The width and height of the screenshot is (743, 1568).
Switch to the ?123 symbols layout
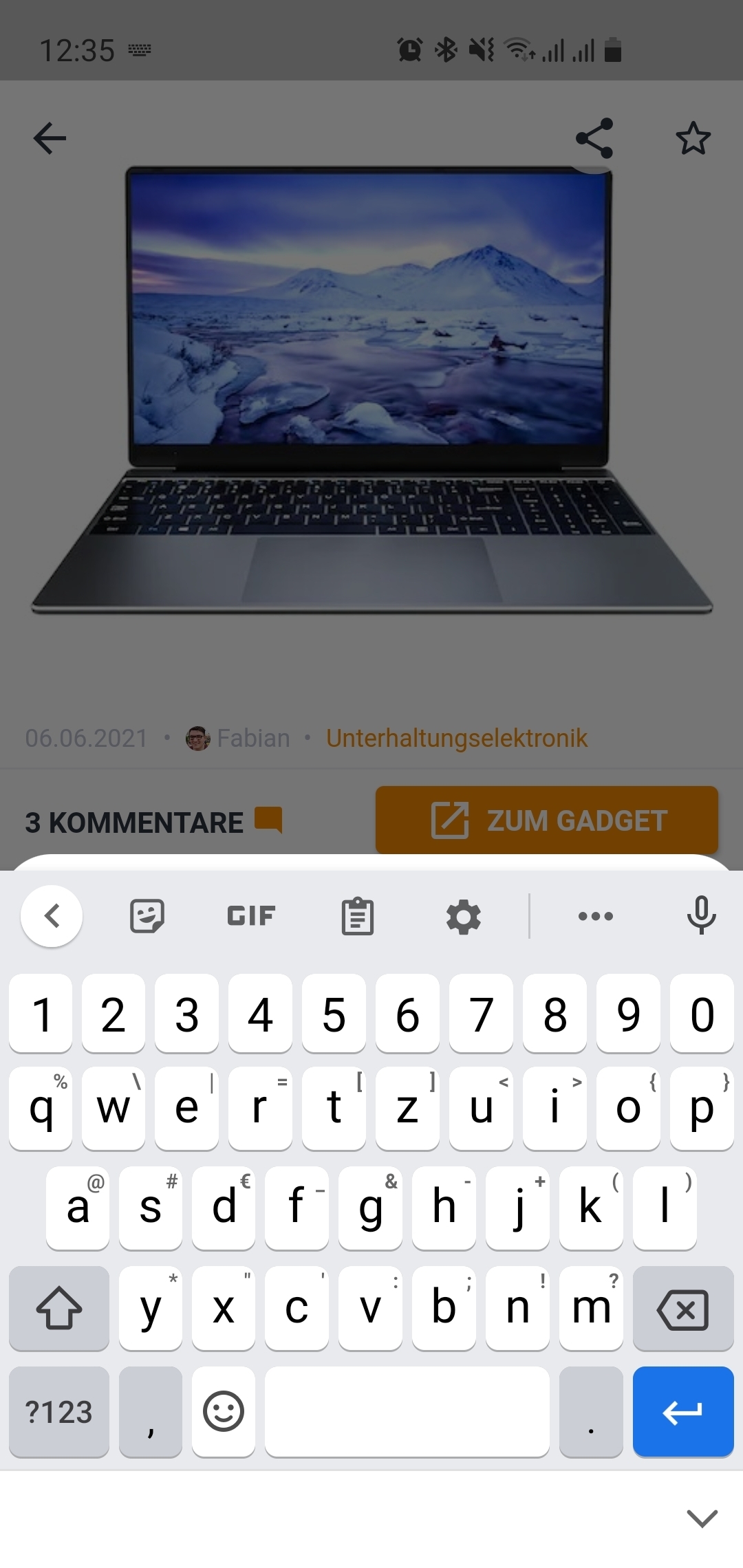[59, 1412]
